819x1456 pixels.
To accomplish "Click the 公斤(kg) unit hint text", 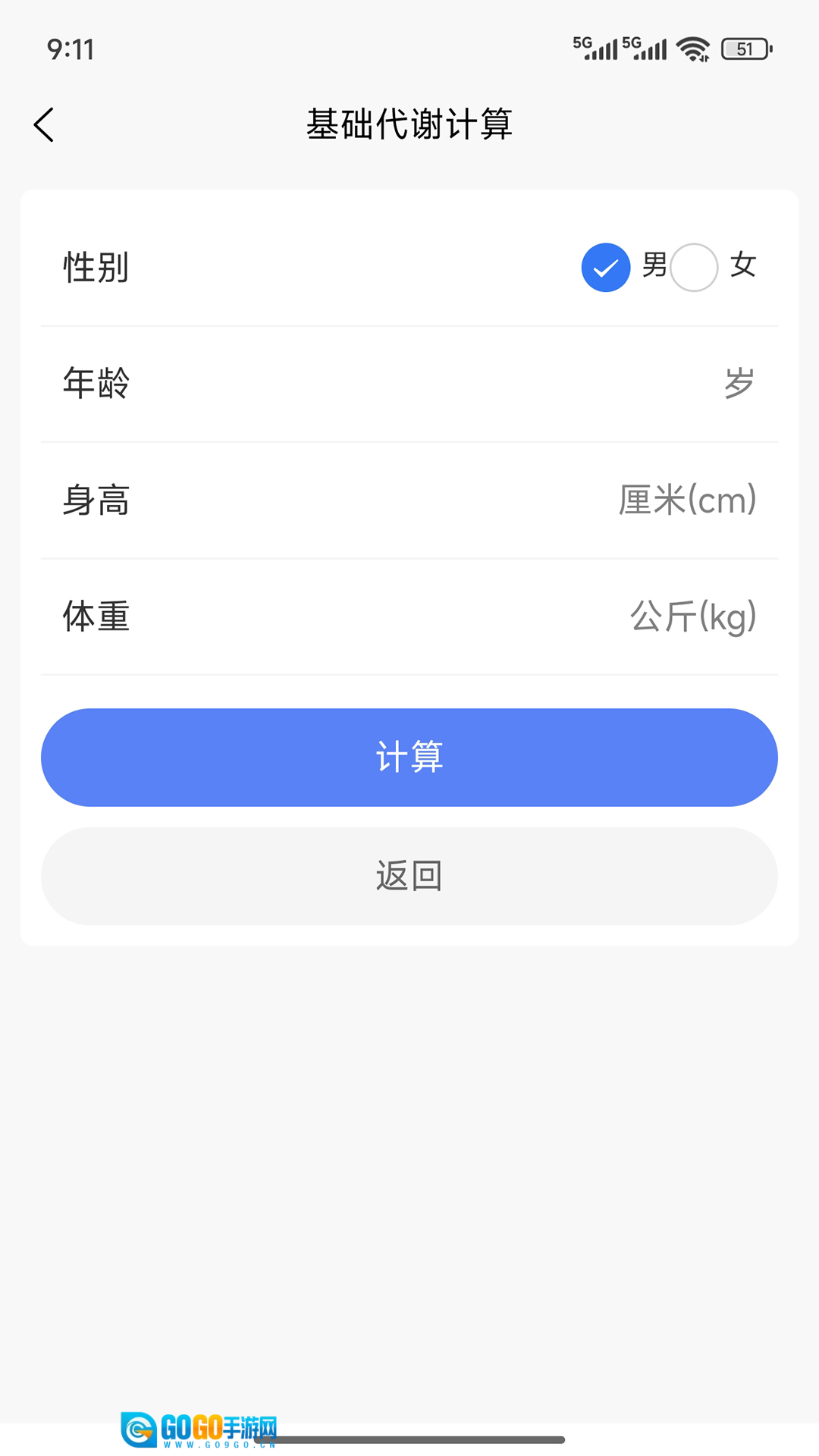I will [x=694, y=616].
